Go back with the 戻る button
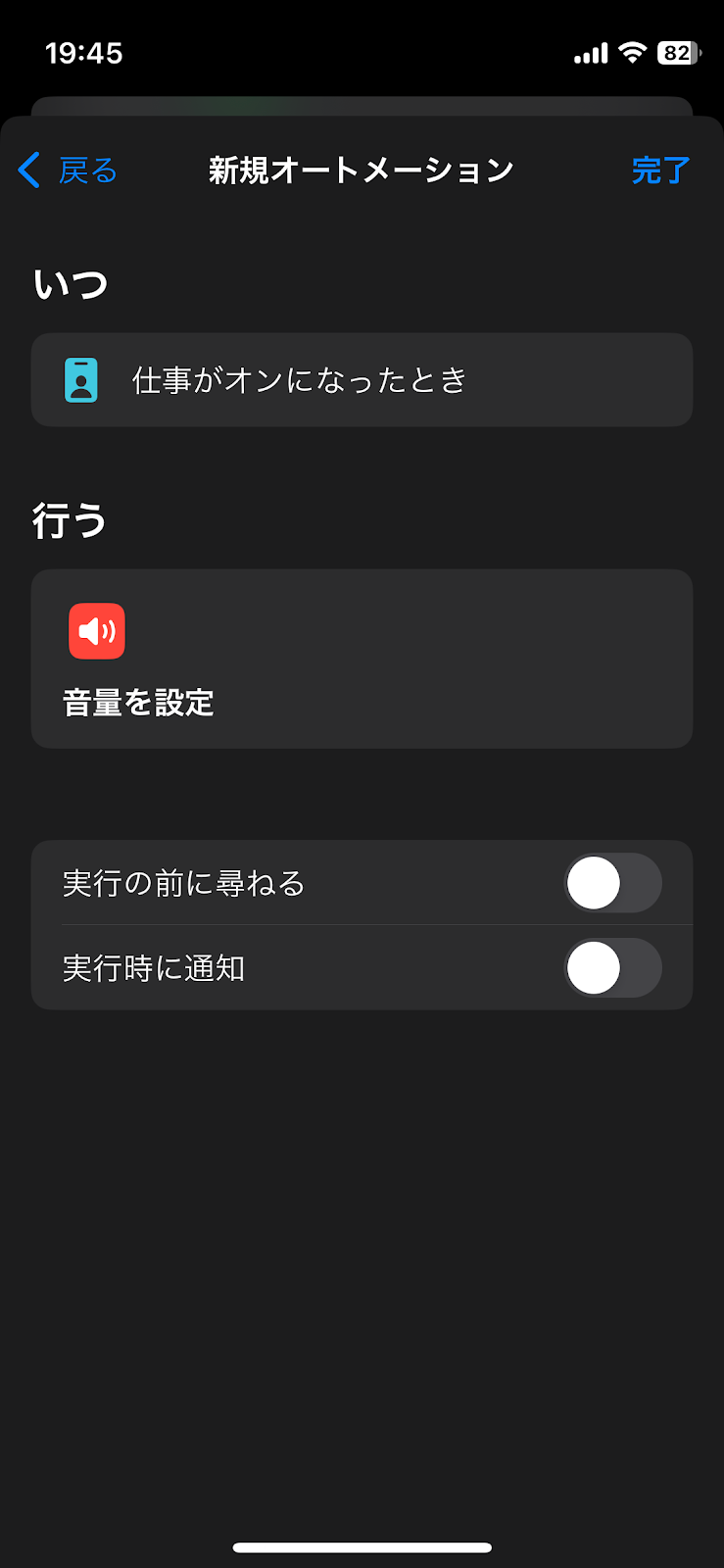The image size is (724, 1568). (69, 171)
